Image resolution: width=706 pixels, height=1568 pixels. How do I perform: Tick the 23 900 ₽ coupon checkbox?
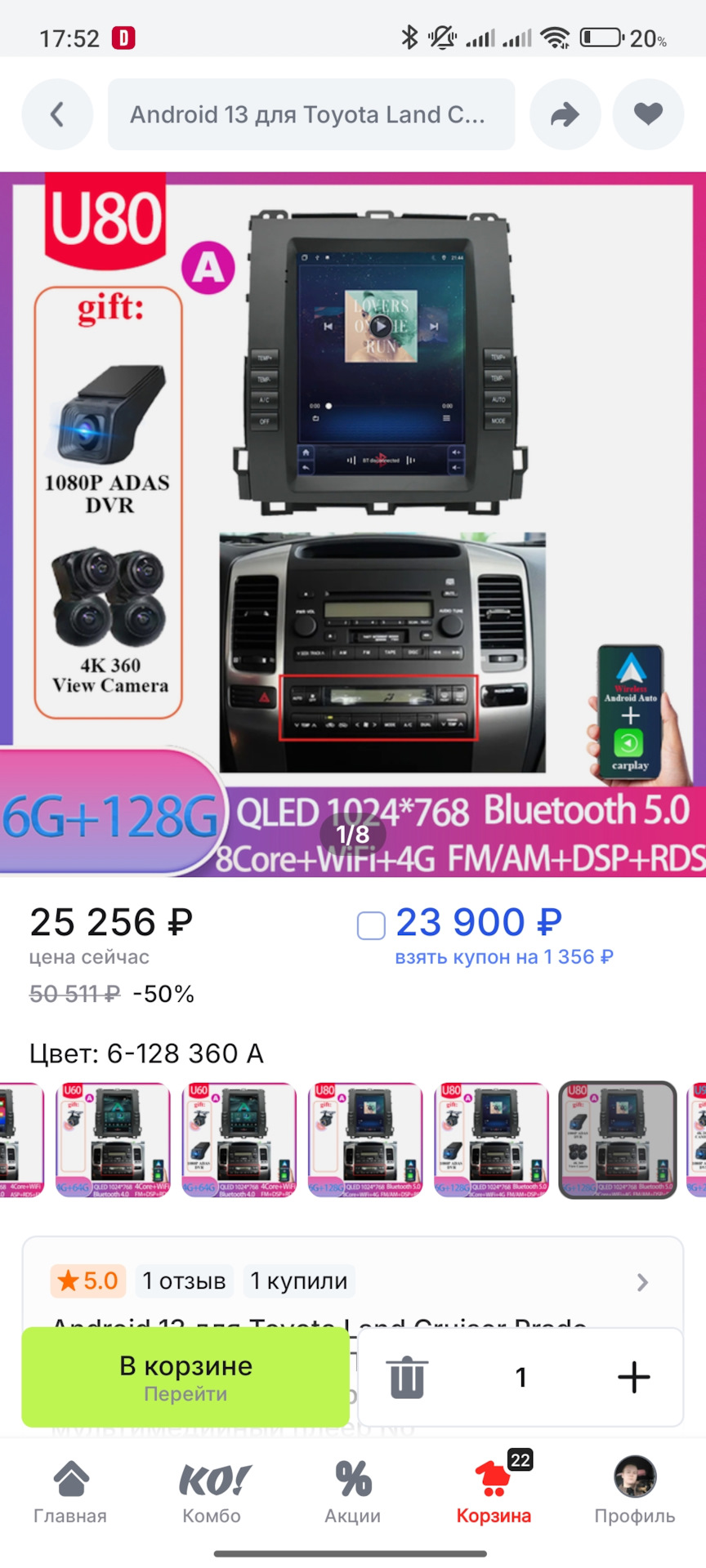[371, 925]
